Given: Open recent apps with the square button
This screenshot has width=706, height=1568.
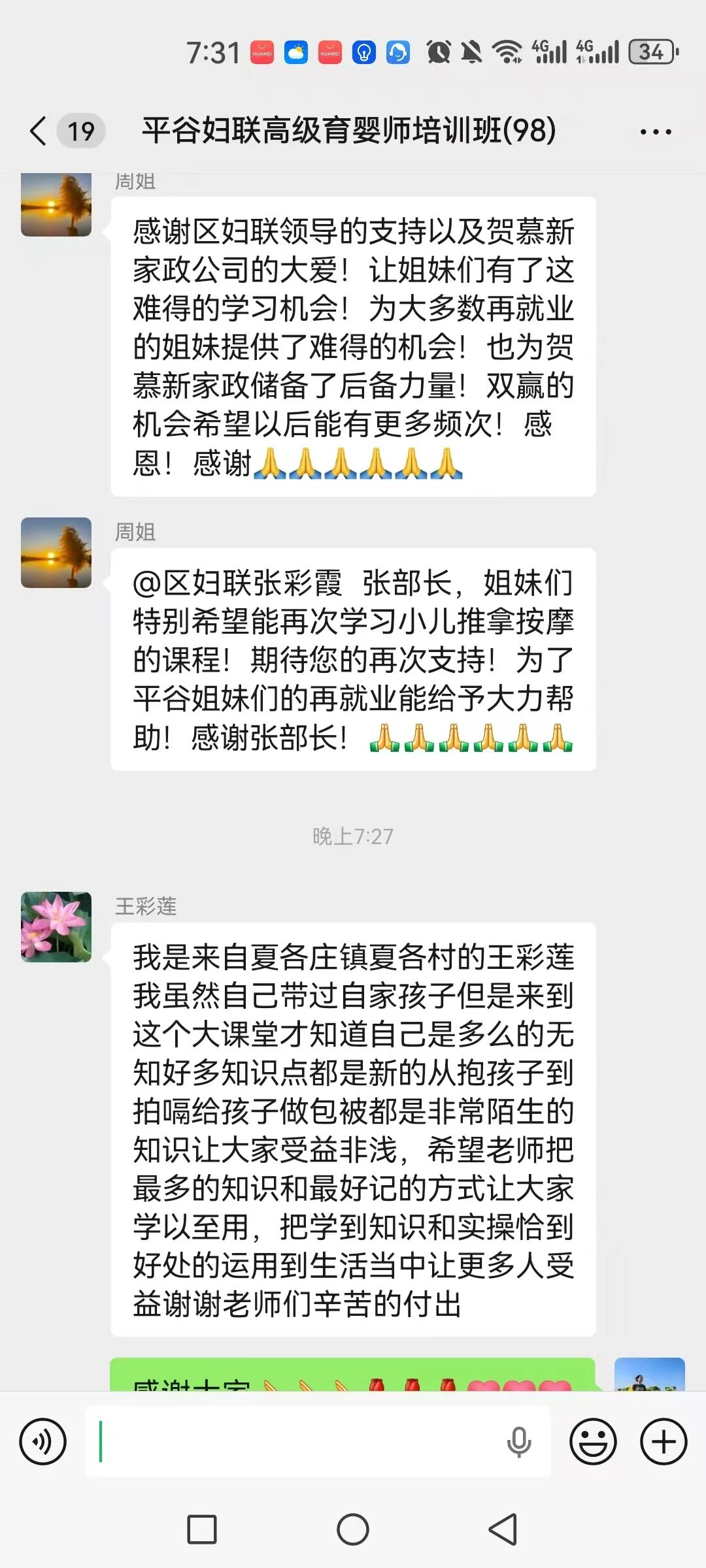Looking at the screenshot, I should [x=202, y=1529].
